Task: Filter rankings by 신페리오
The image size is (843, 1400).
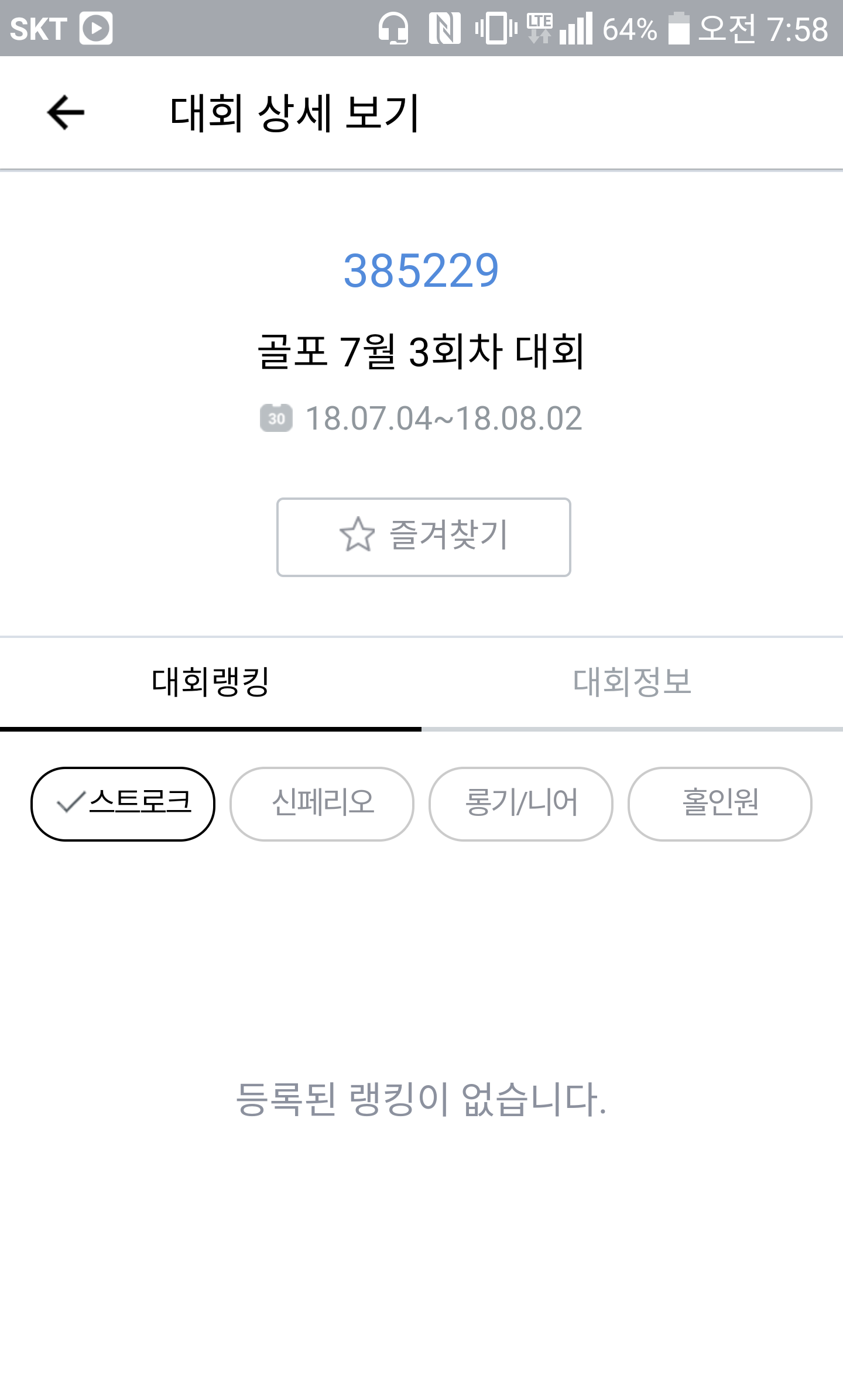Action: [322, 804]
